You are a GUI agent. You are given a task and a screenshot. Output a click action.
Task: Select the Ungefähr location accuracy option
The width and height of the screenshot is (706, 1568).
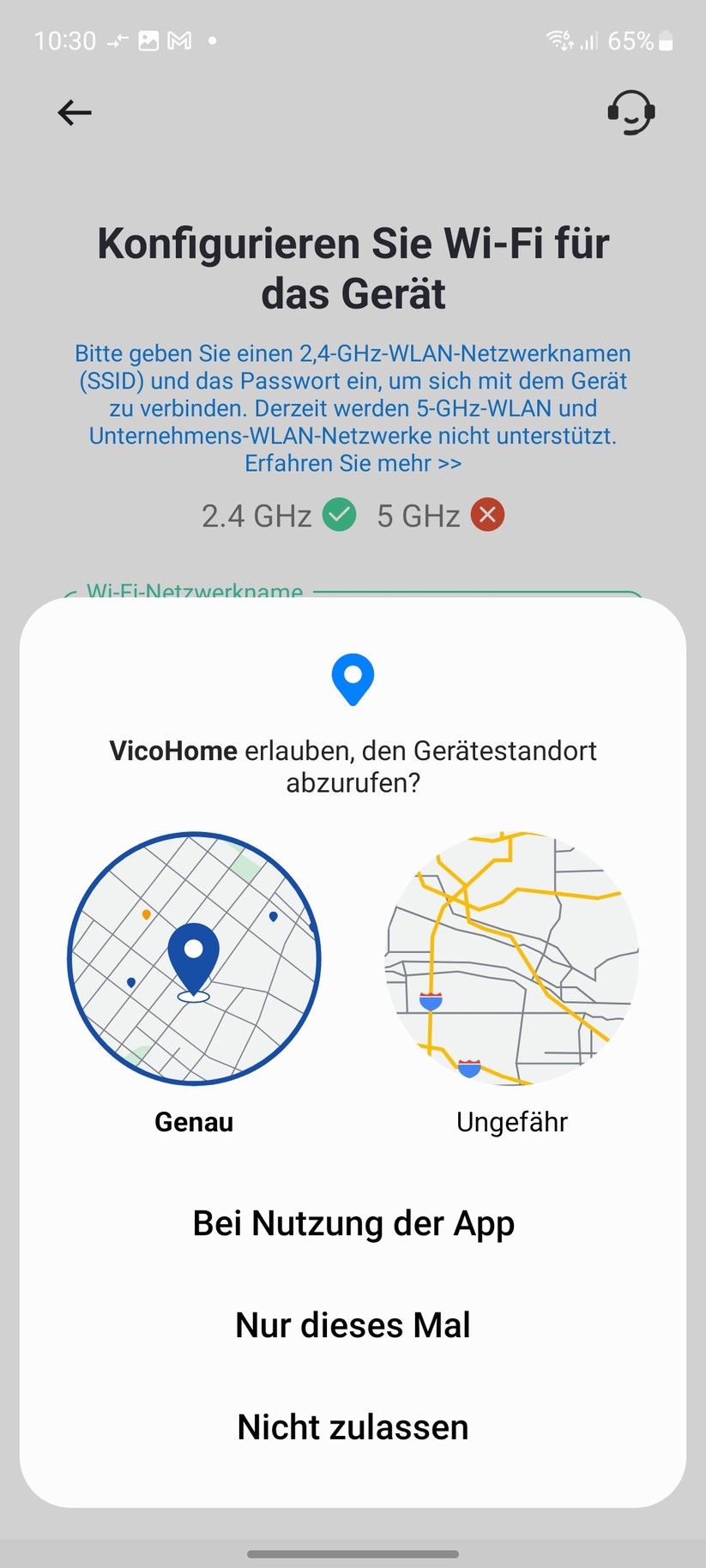512,1121
